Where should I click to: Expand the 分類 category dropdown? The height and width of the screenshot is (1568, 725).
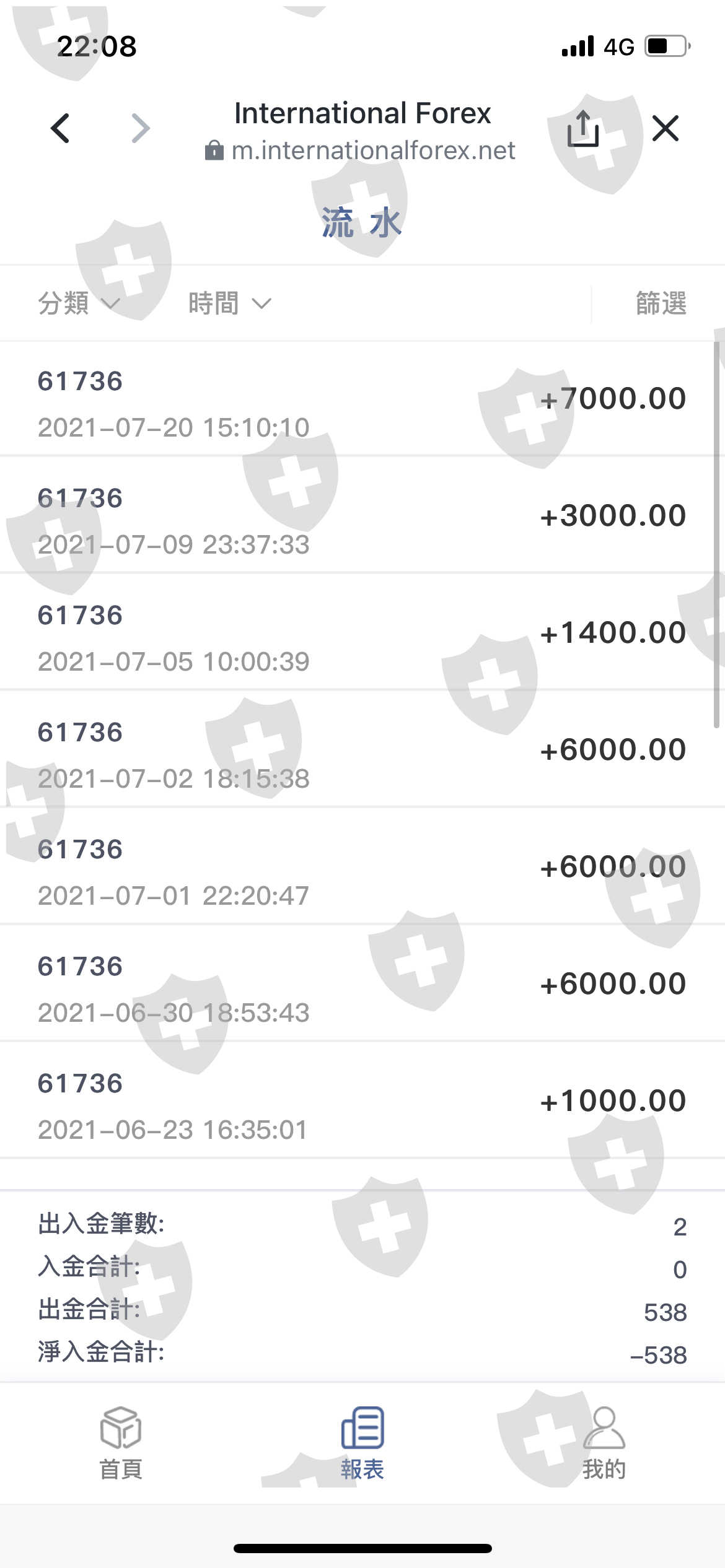[78, 303]
